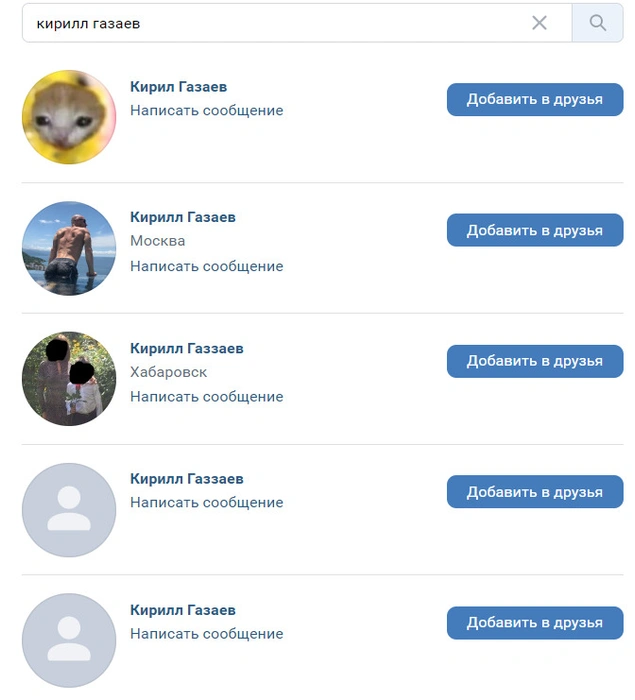Send a message to Кирилл Газзаев from Хабаровск
The height and width of the screenshot is (700, 635).
[x=206, y=397]
